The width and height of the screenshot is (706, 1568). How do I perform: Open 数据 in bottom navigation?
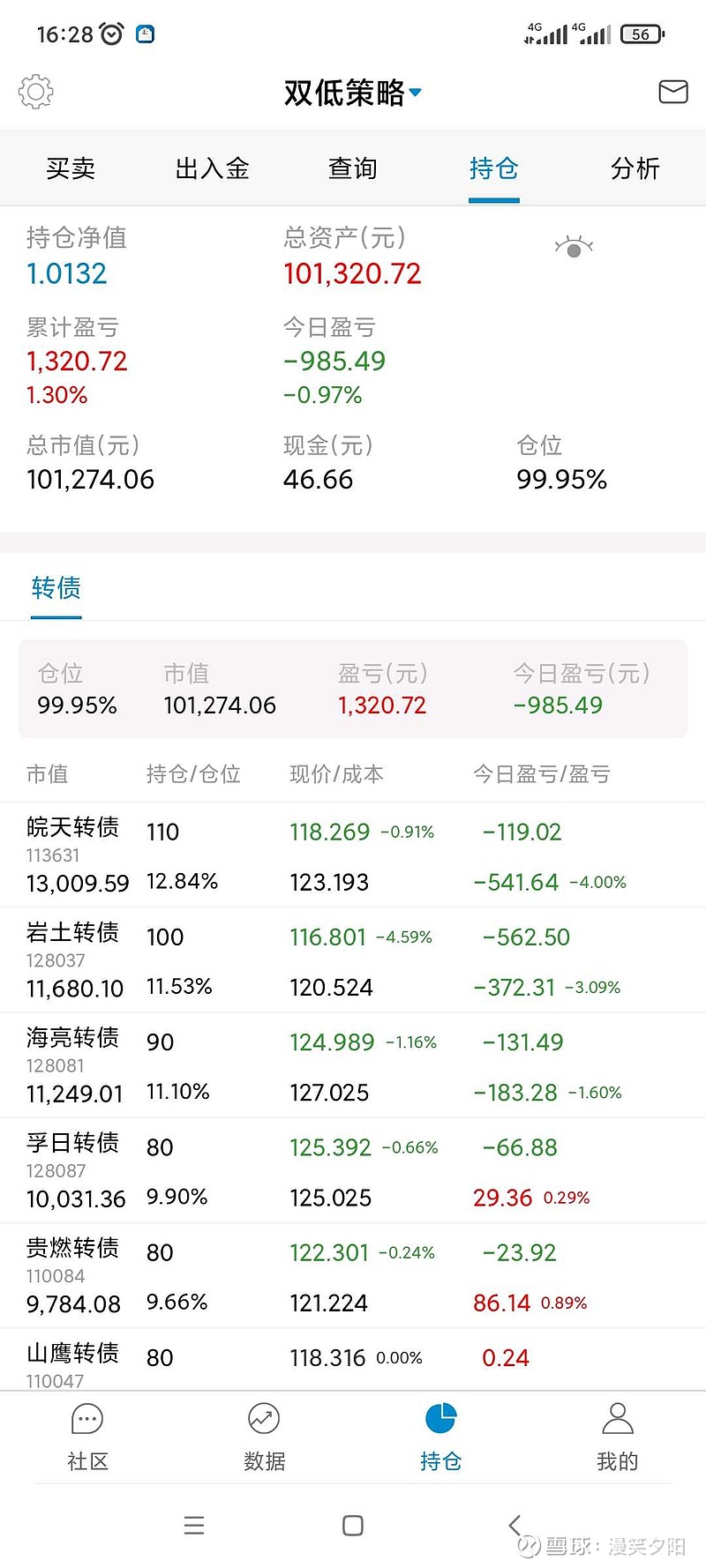click(264, 1437)
